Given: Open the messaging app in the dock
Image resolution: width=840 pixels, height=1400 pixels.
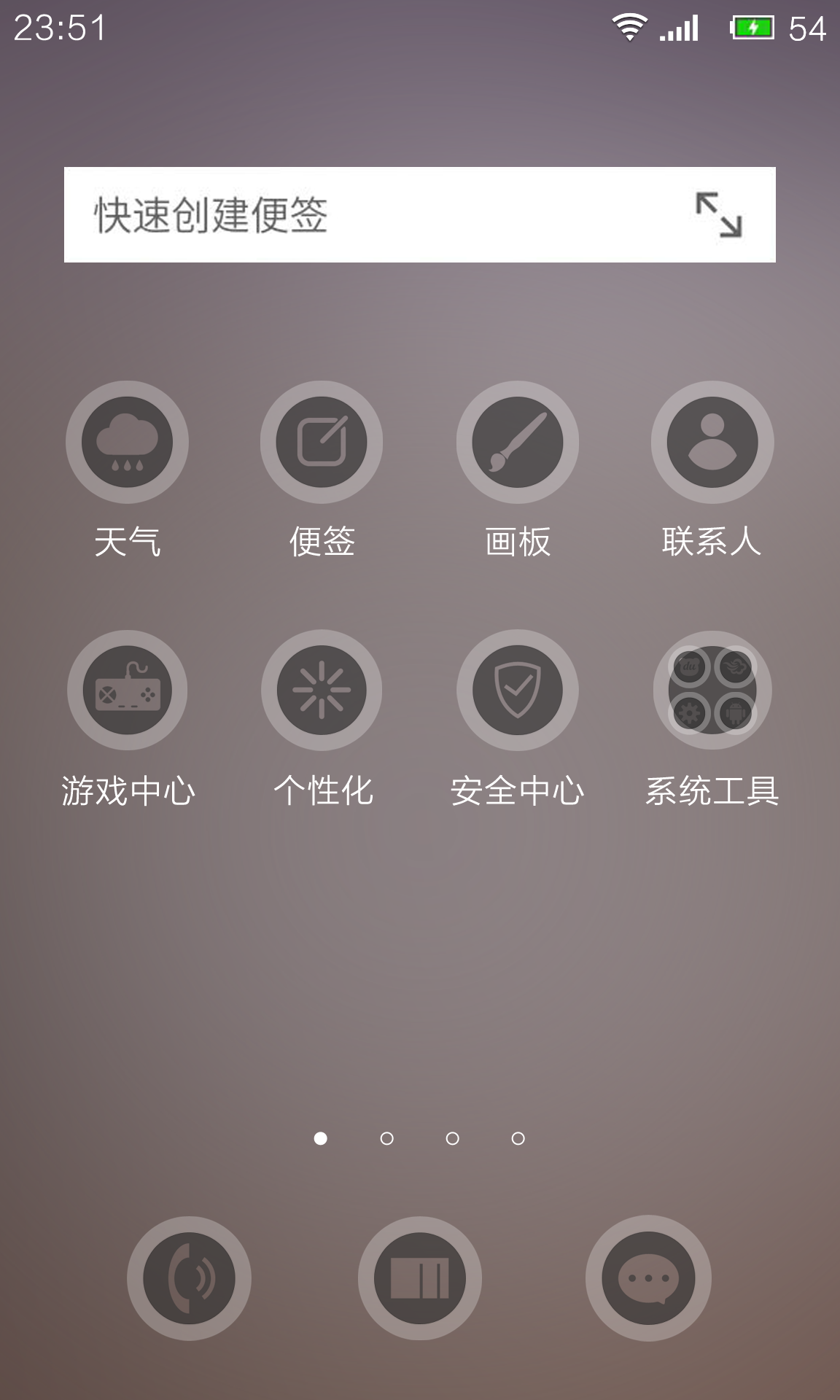Looking at the screenshot, I should pyautogui.click(x=648, y=1278).
